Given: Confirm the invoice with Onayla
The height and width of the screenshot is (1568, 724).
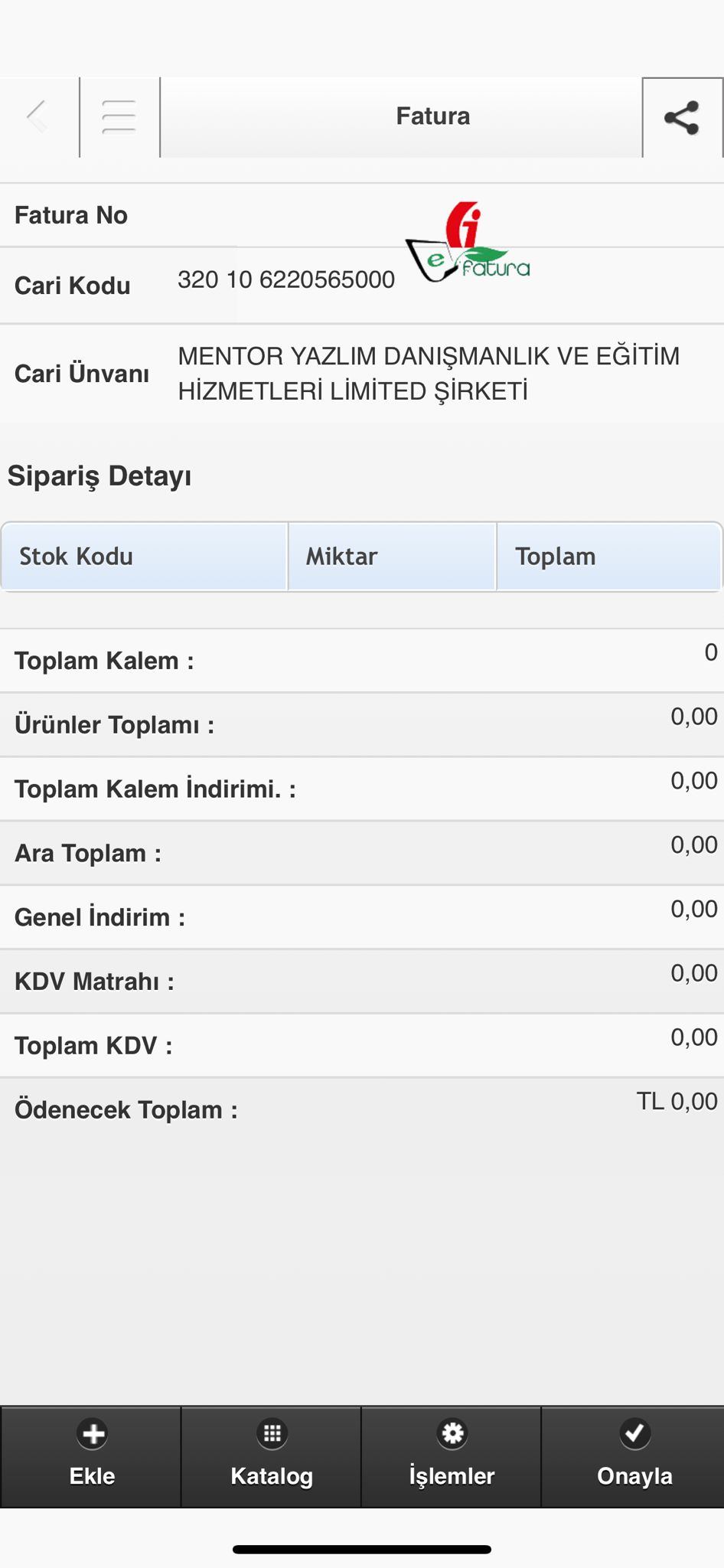Looking at the screenshot, I should click(x=633, y=1456).
